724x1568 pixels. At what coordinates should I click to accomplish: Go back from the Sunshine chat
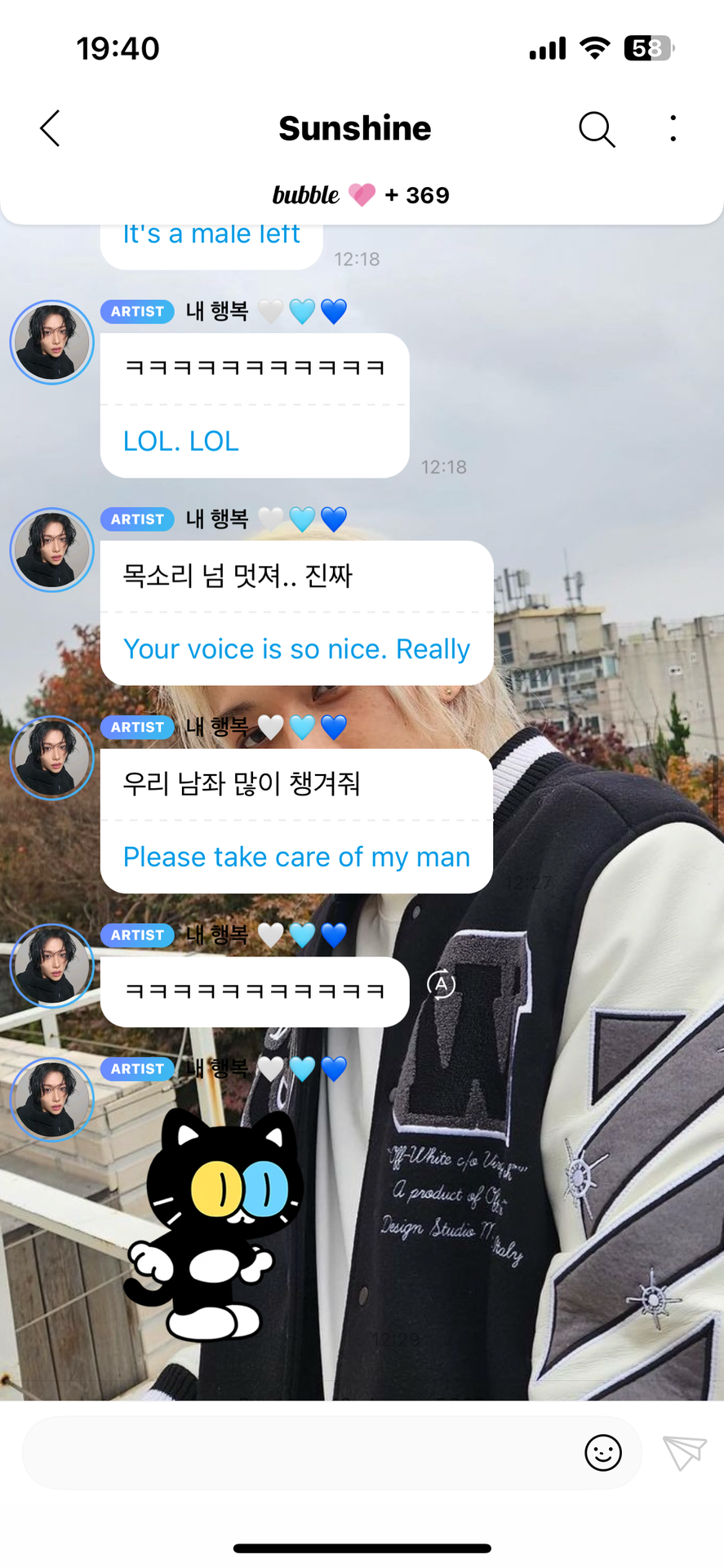[51, 128]
